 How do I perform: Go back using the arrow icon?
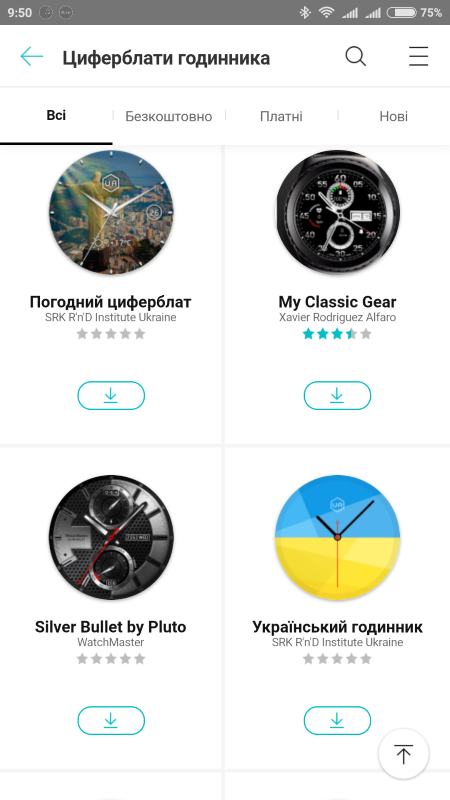pos(32,57)
